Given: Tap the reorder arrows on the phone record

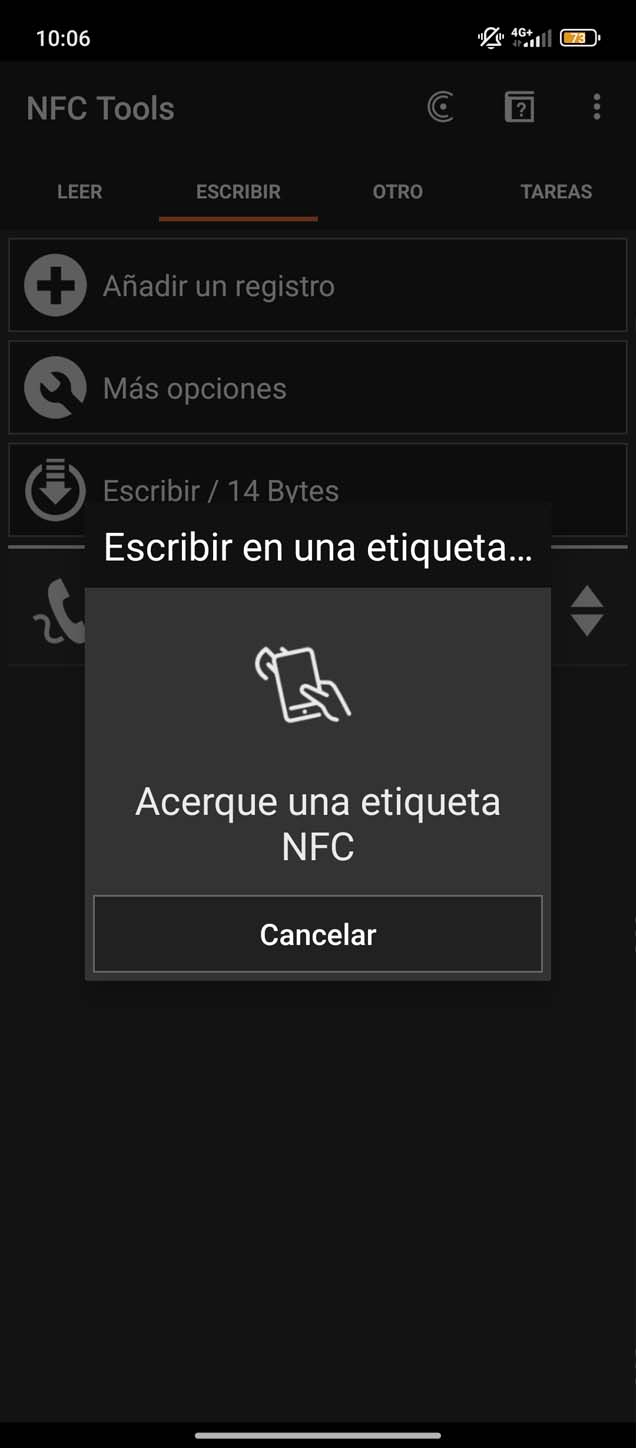Looking at the screenshot, I should [587, 612].
